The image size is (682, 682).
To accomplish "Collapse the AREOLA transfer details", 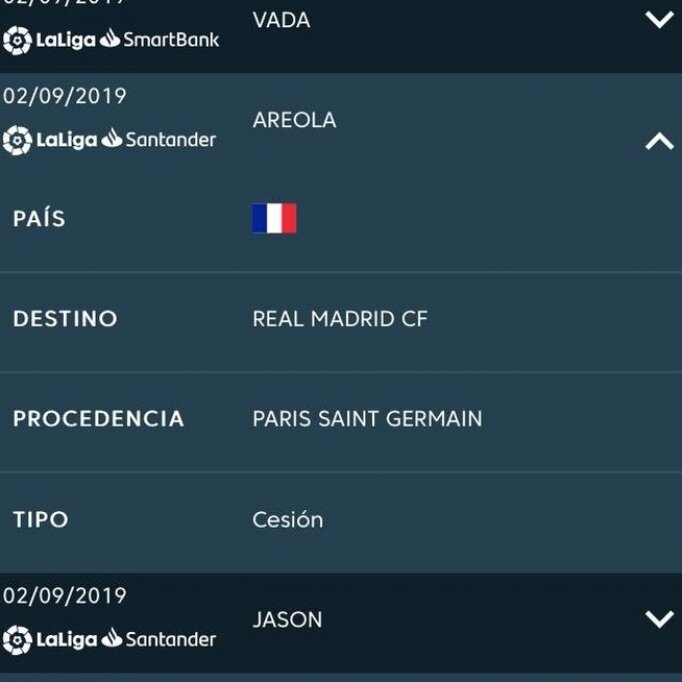I will [x=659, y=142].
